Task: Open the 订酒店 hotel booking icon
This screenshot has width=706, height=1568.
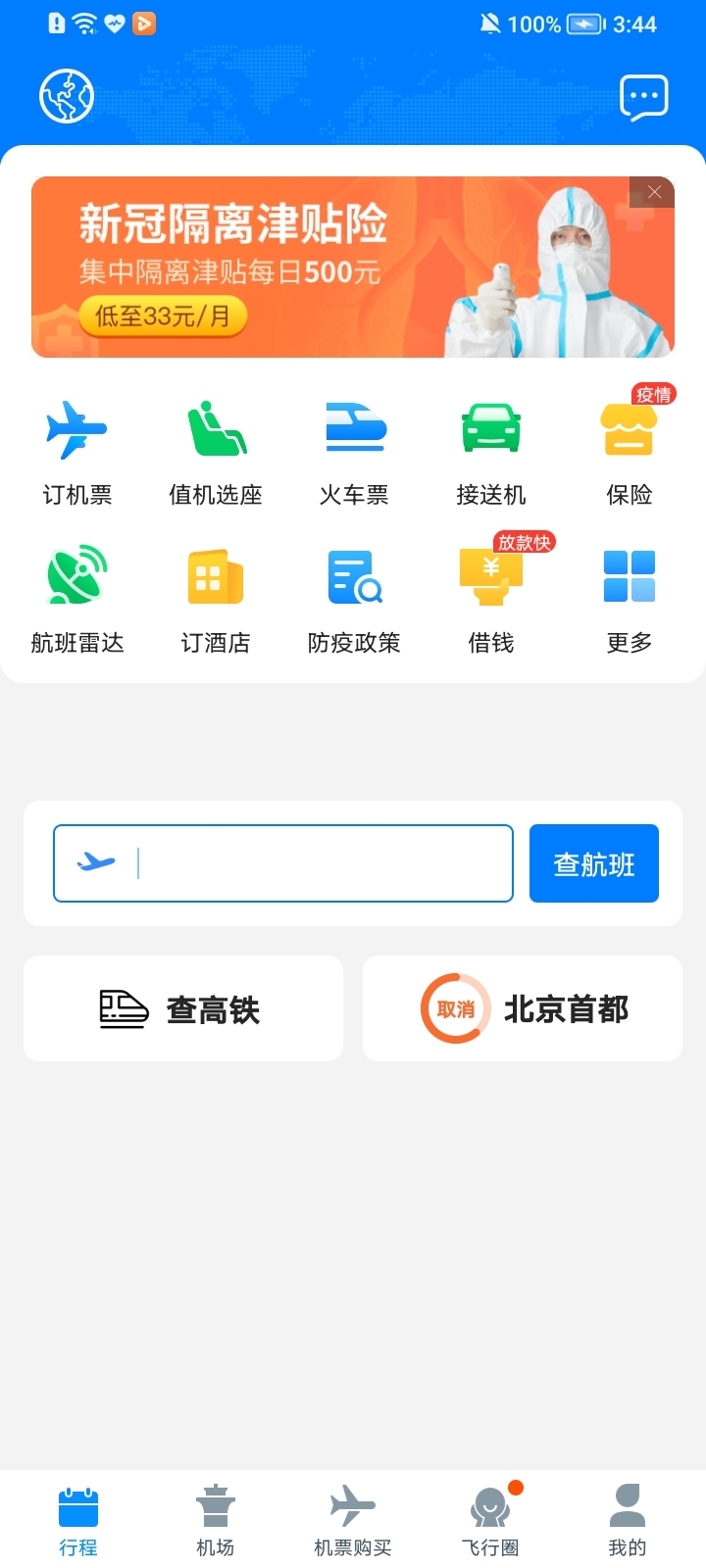Action: pos(215,600)
